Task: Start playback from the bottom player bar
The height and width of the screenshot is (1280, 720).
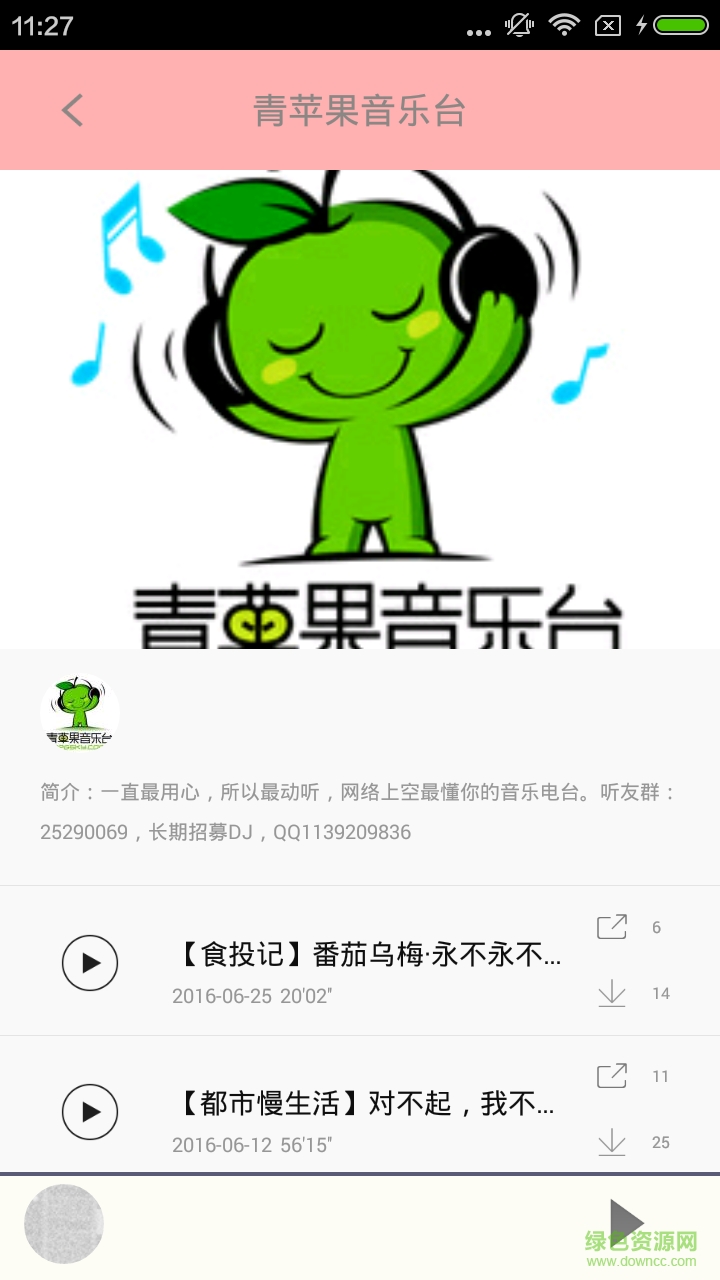Action: coord(630,1222)
